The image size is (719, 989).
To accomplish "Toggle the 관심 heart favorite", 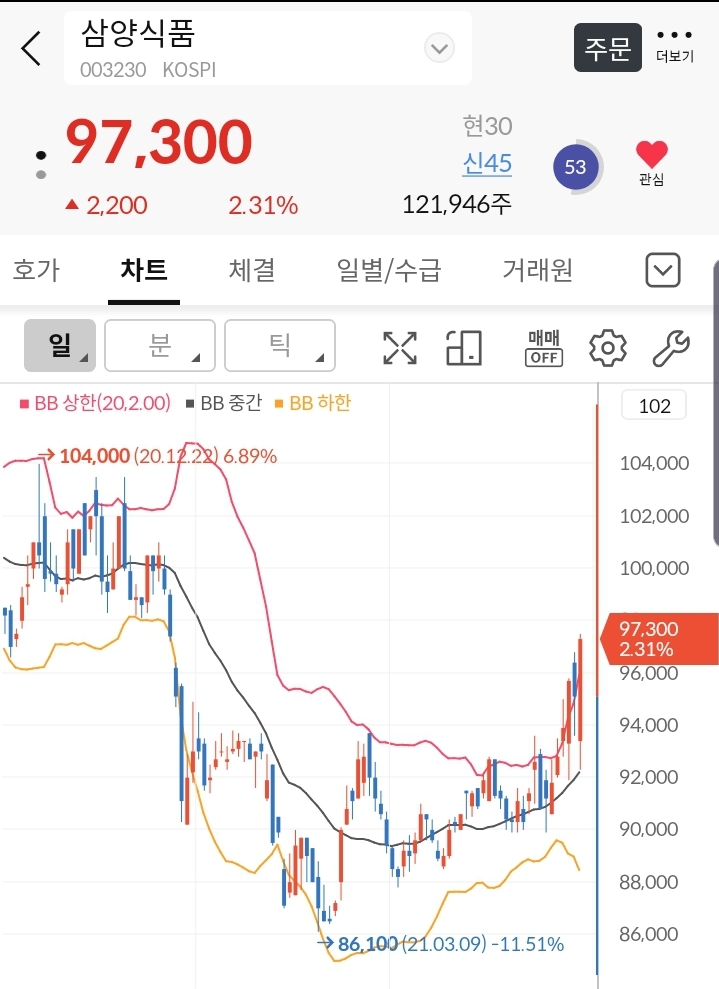I will click(x=651, y=162).
